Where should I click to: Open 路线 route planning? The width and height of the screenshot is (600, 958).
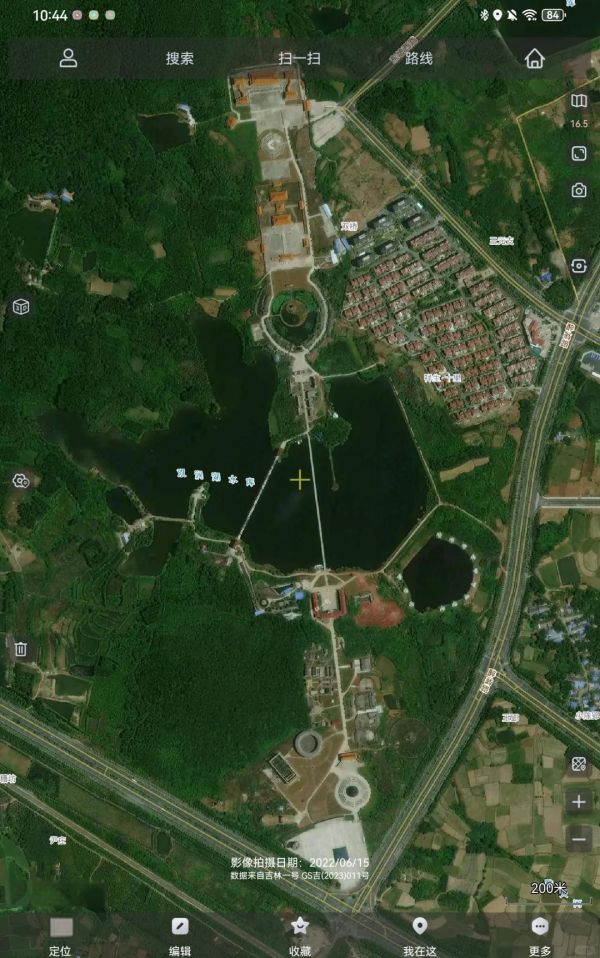click(x=419, y=58)
